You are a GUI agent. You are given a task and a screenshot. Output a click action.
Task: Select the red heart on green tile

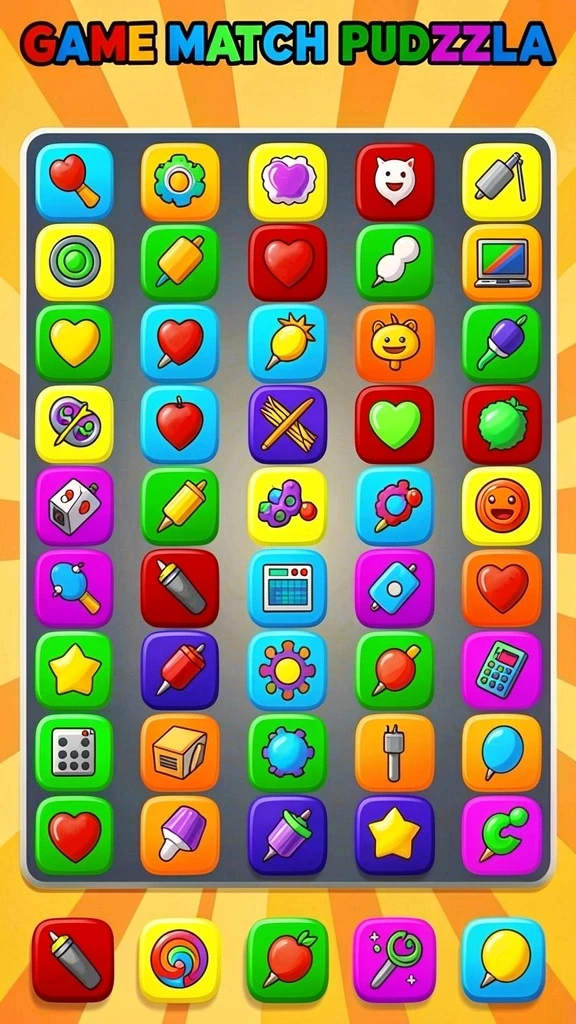(x=74, y=835)
